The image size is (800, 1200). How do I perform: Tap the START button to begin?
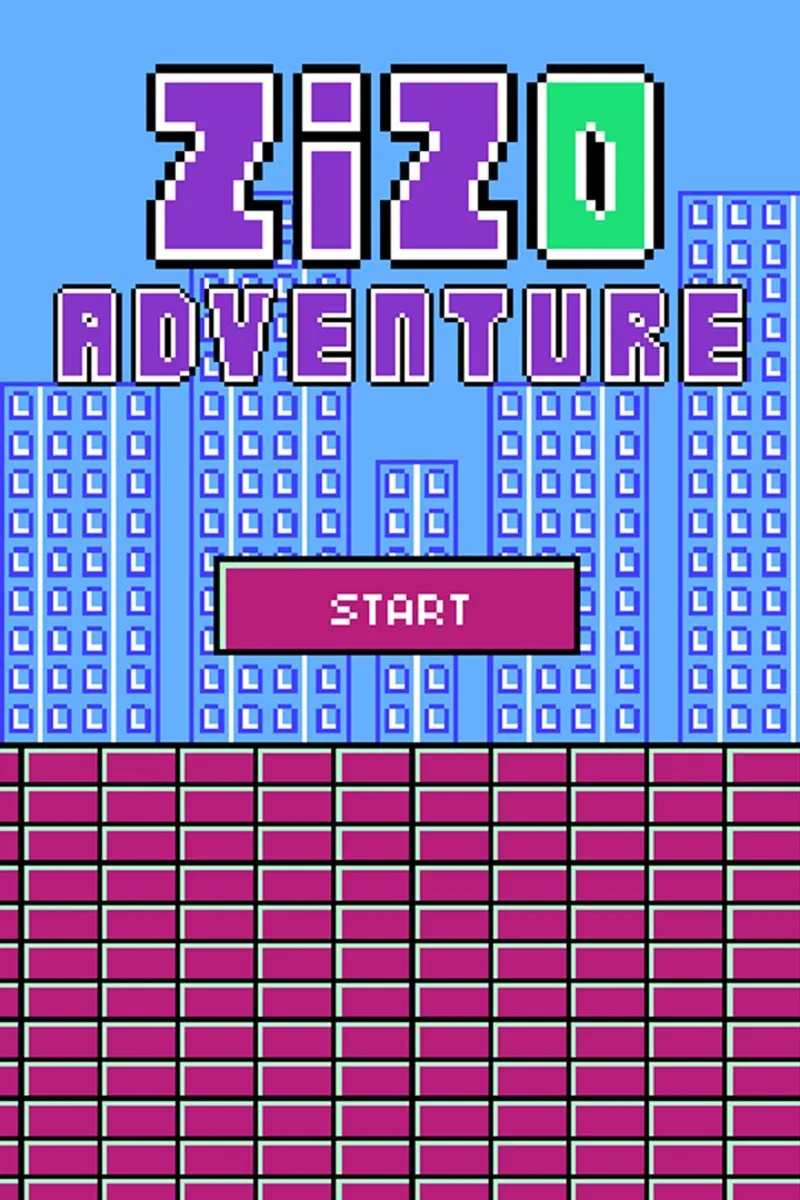[x=398, y=607]
